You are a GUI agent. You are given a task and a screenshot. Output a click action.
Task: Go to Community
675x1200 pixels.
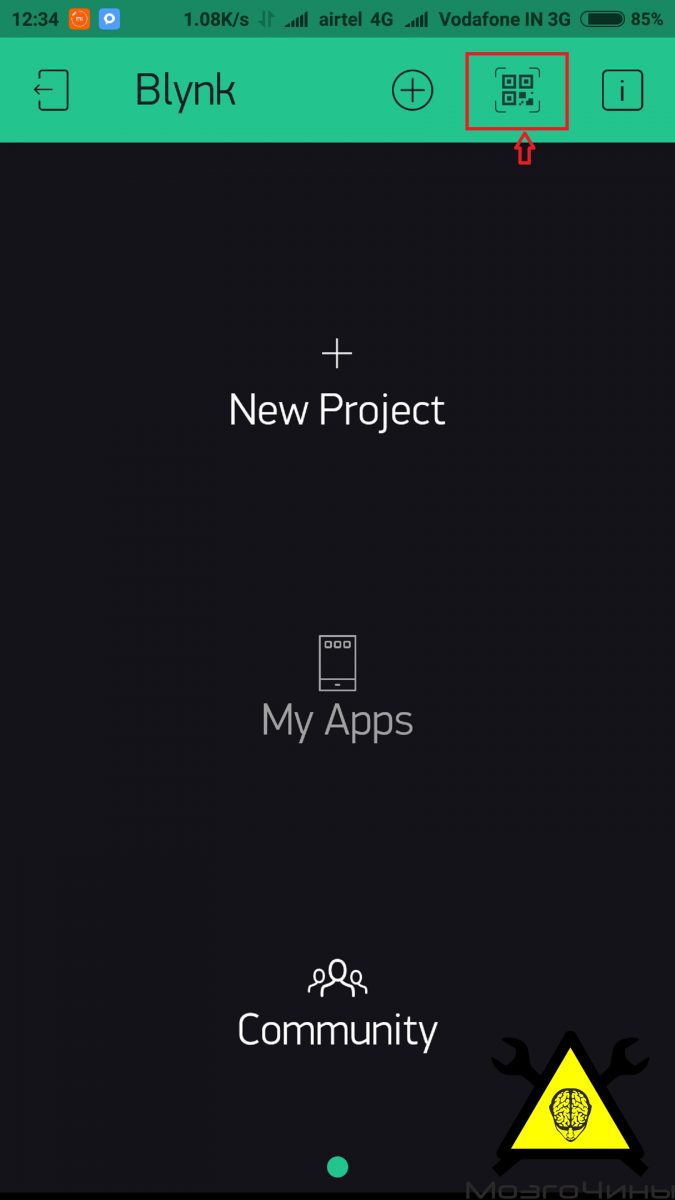(x=337, y=1004)
